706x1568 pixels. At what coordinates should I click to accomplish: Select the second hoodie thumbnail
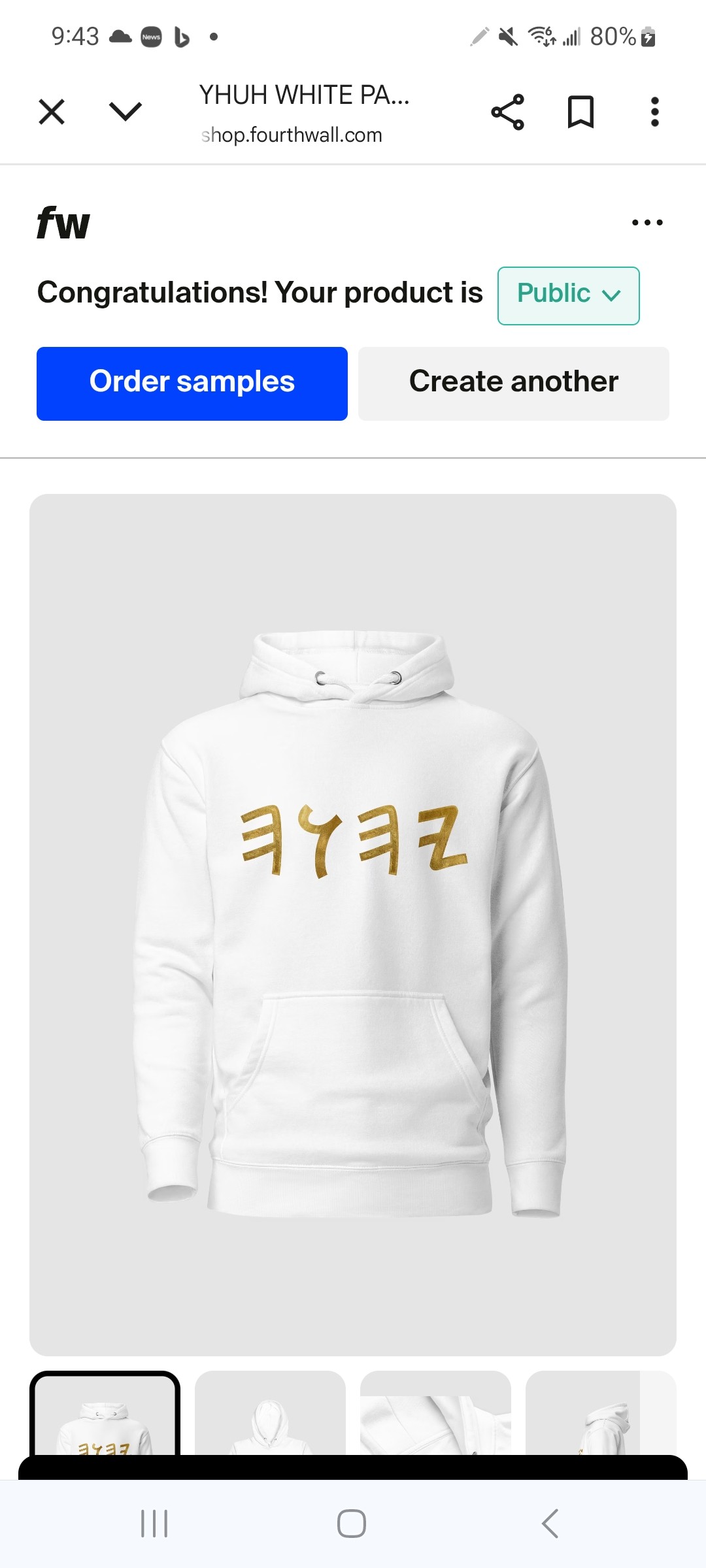point(270,1414)
